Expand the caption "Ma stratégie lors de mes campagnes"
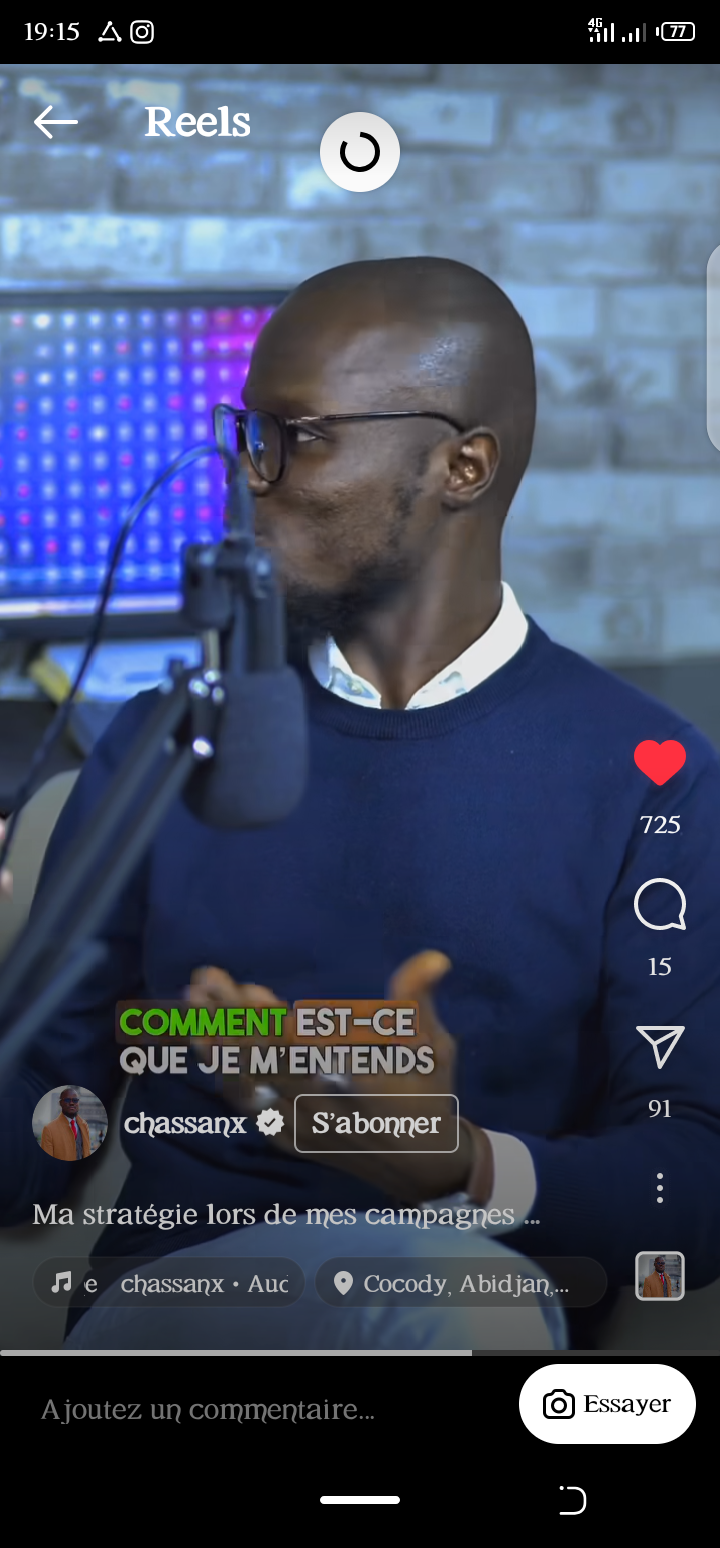Image resolution: width=720 pixels, height=1548 pixels. (x=286, y=1215)
